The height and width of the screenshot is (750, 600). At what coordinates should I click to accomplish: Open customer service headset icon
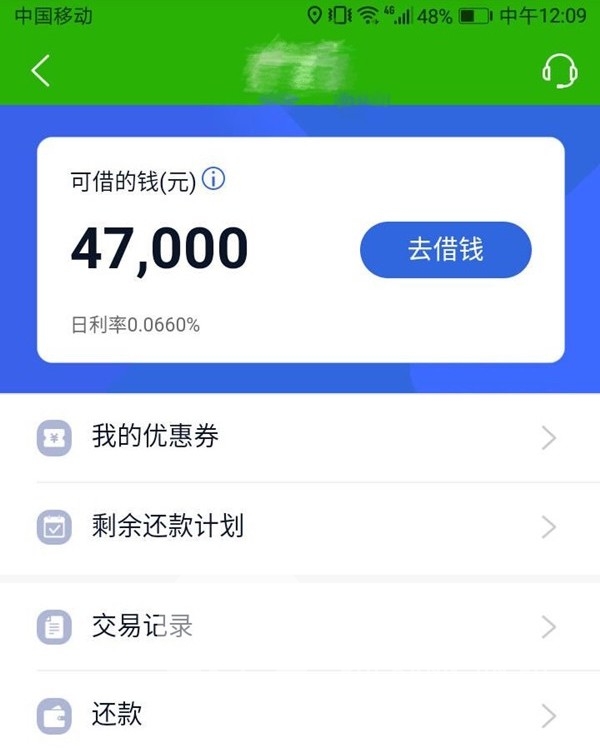coord(559,71)
